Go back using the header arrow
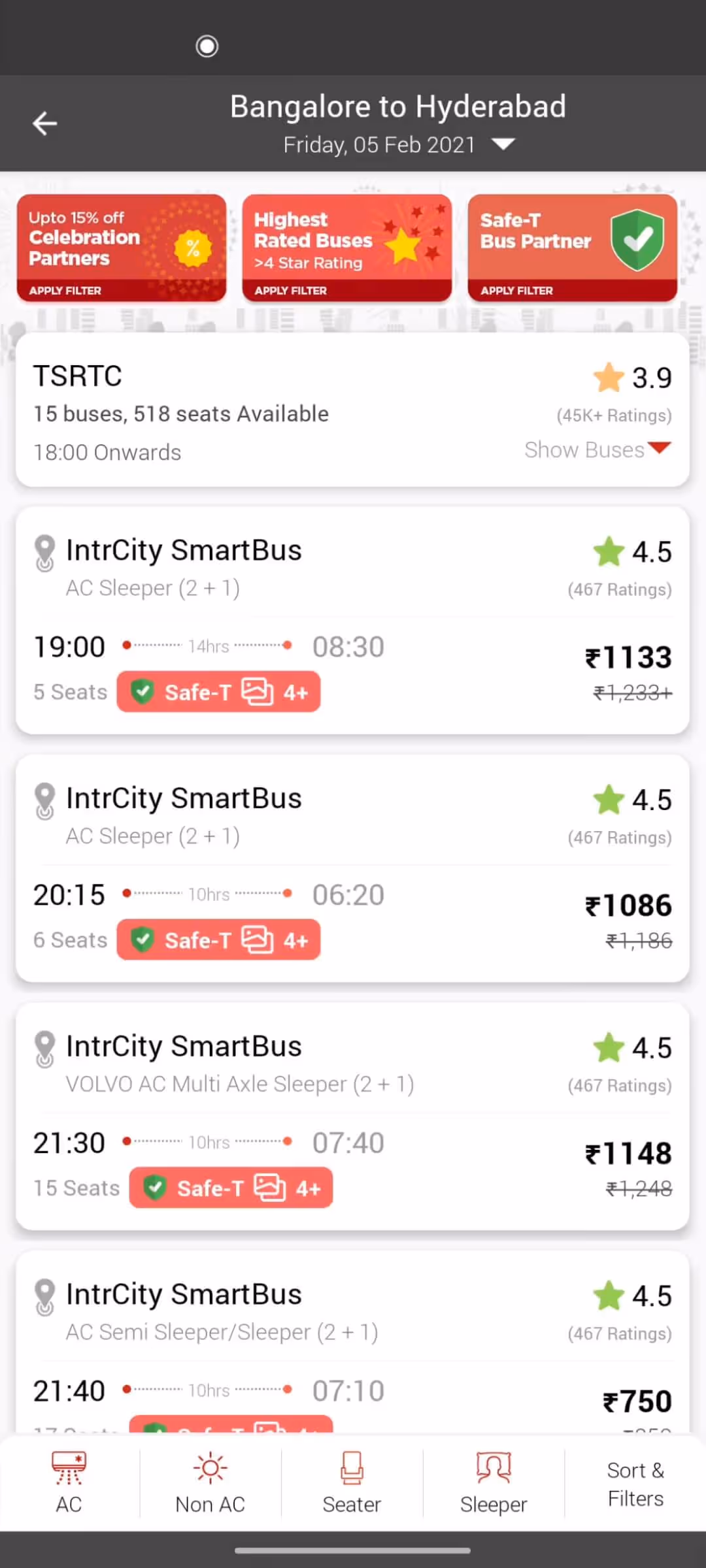 click(x=44, y=123)
